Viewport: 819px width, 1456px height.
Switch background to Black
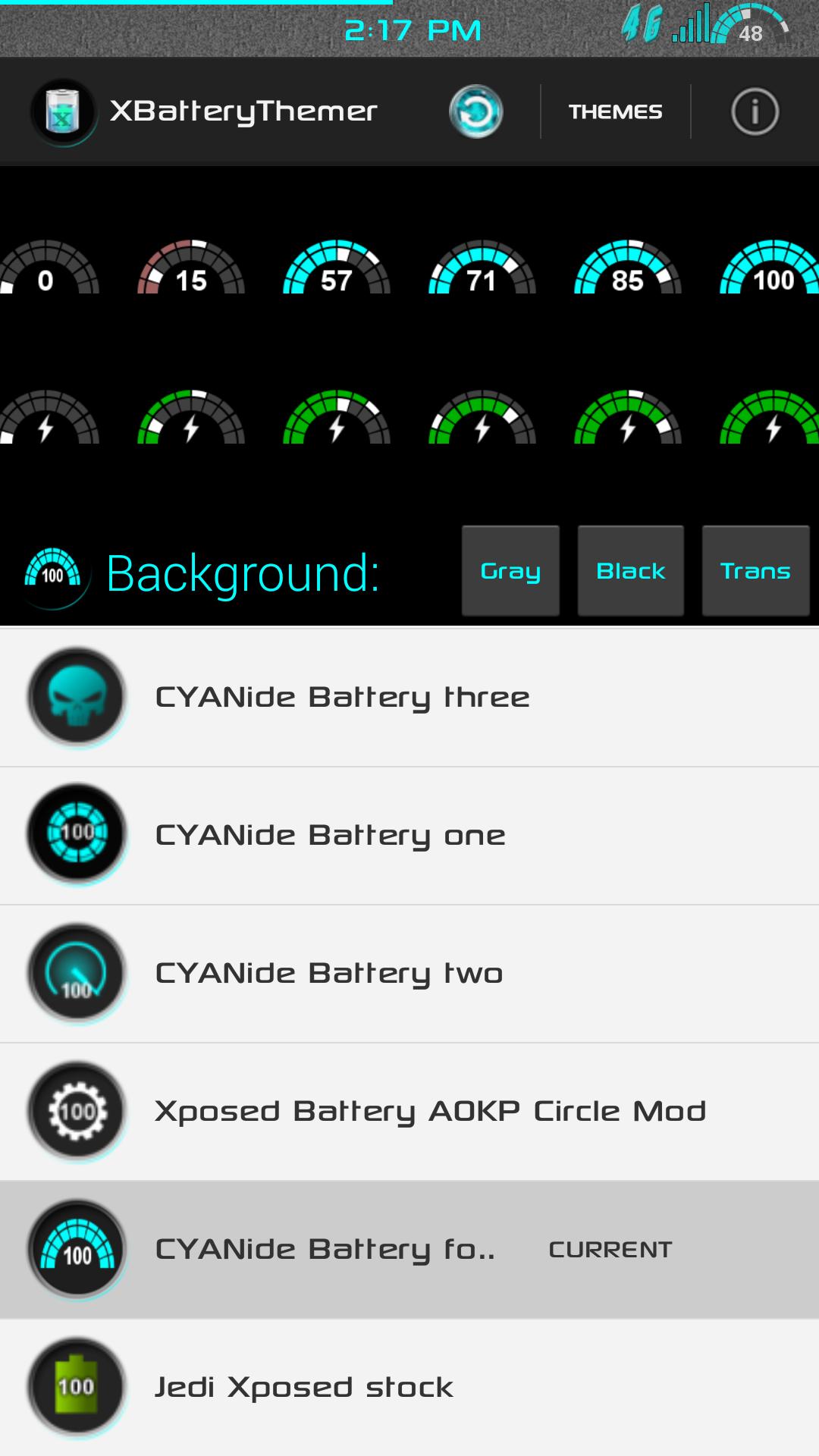630,570
